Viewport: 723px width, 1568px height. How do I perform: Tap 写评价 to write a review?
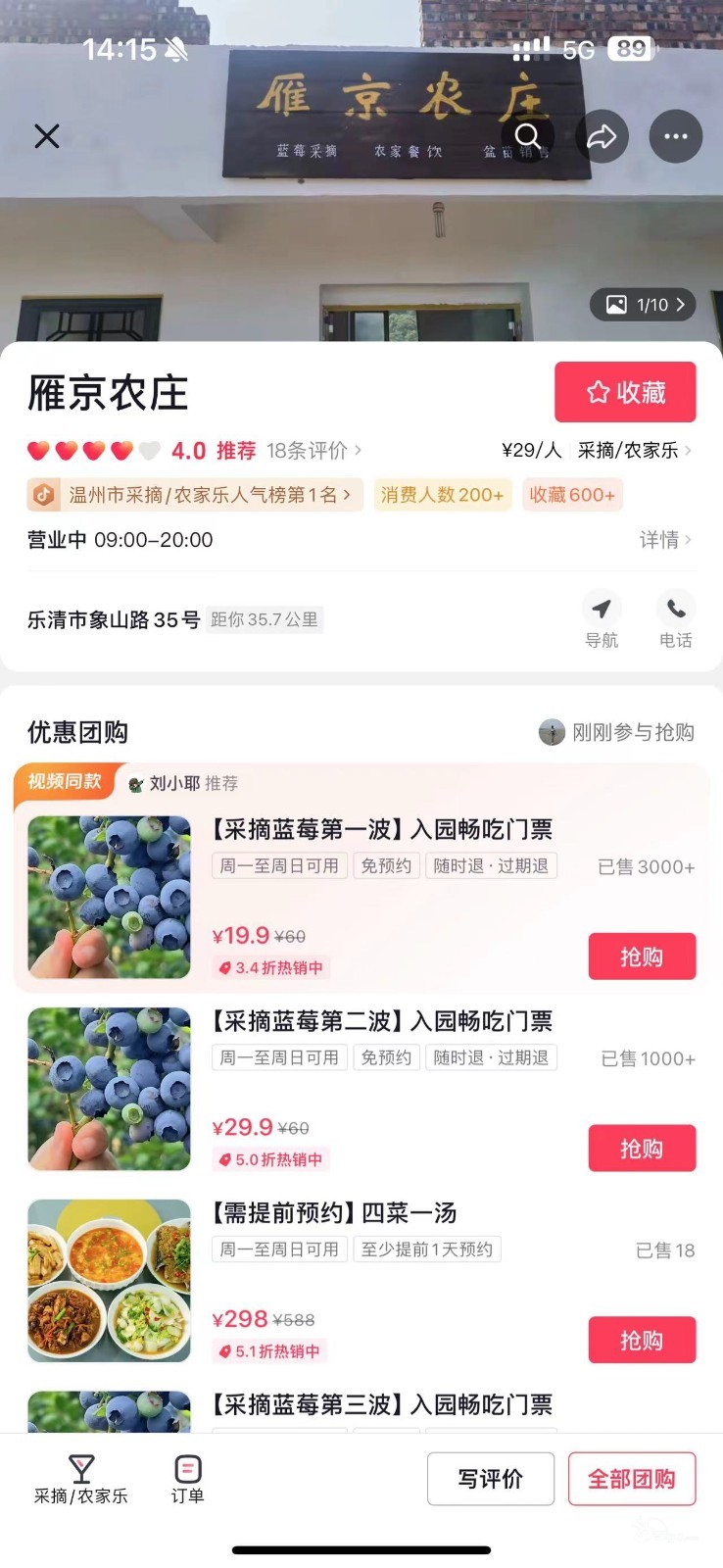[491, 1479]
